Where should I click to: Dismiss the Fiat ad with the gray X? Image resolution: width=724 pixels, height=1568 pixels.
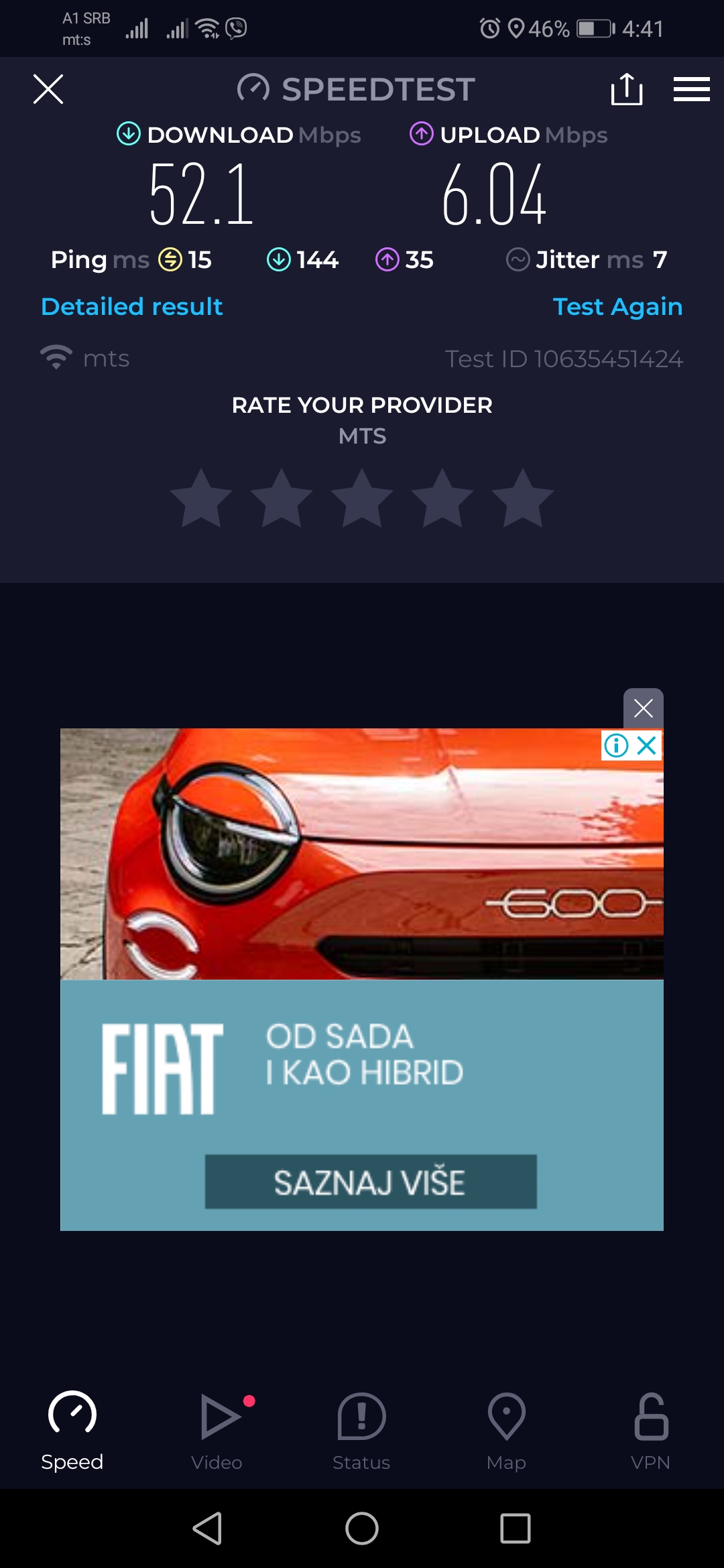[643, 708]
